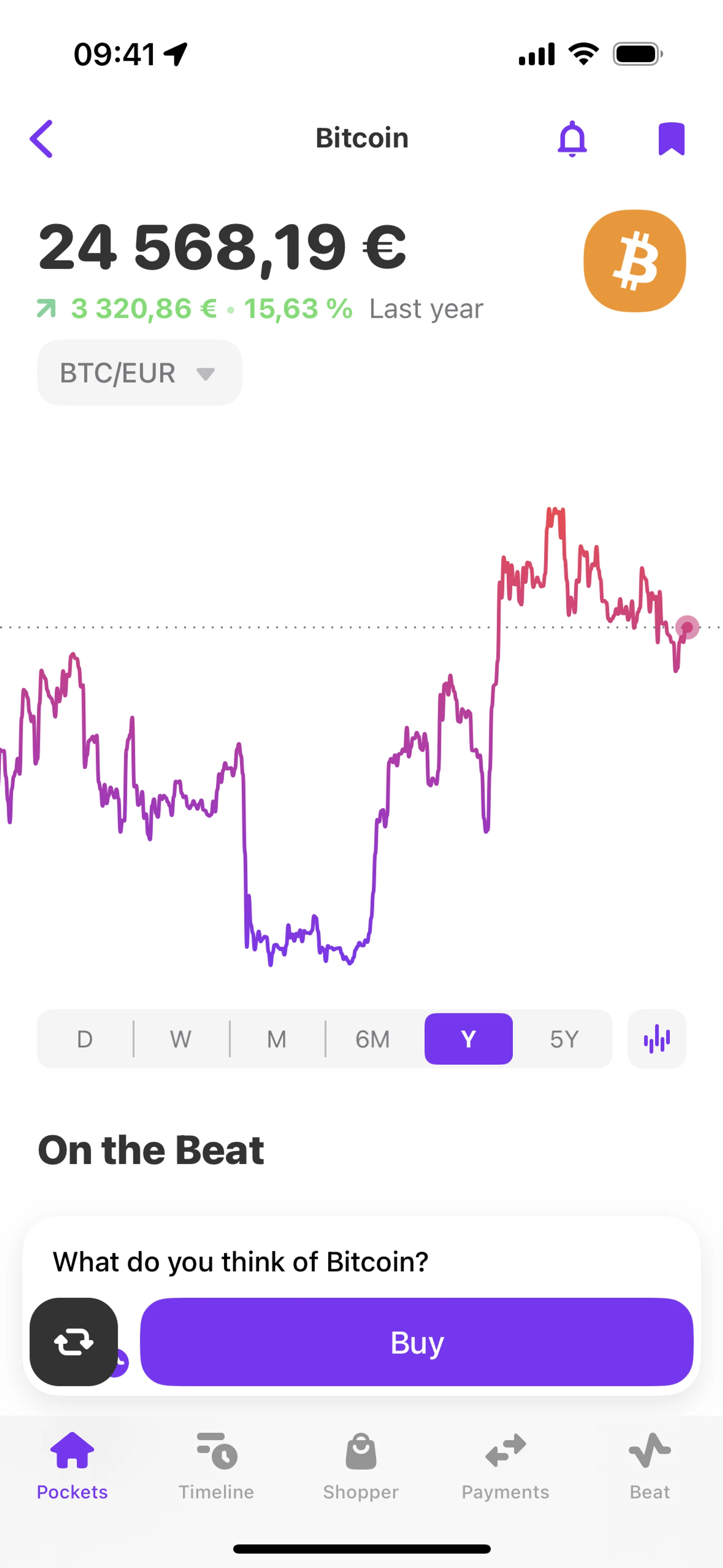Open the Payments tab
723x1568 pixels.
coord(505,1467)
